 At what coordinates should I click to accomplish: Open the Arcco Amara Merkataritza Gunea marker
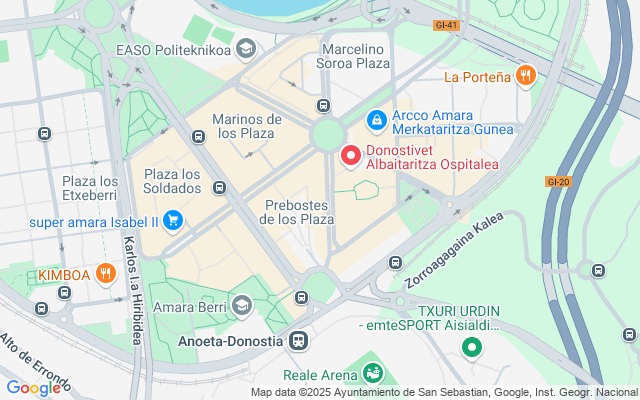[x=376, y=120]
